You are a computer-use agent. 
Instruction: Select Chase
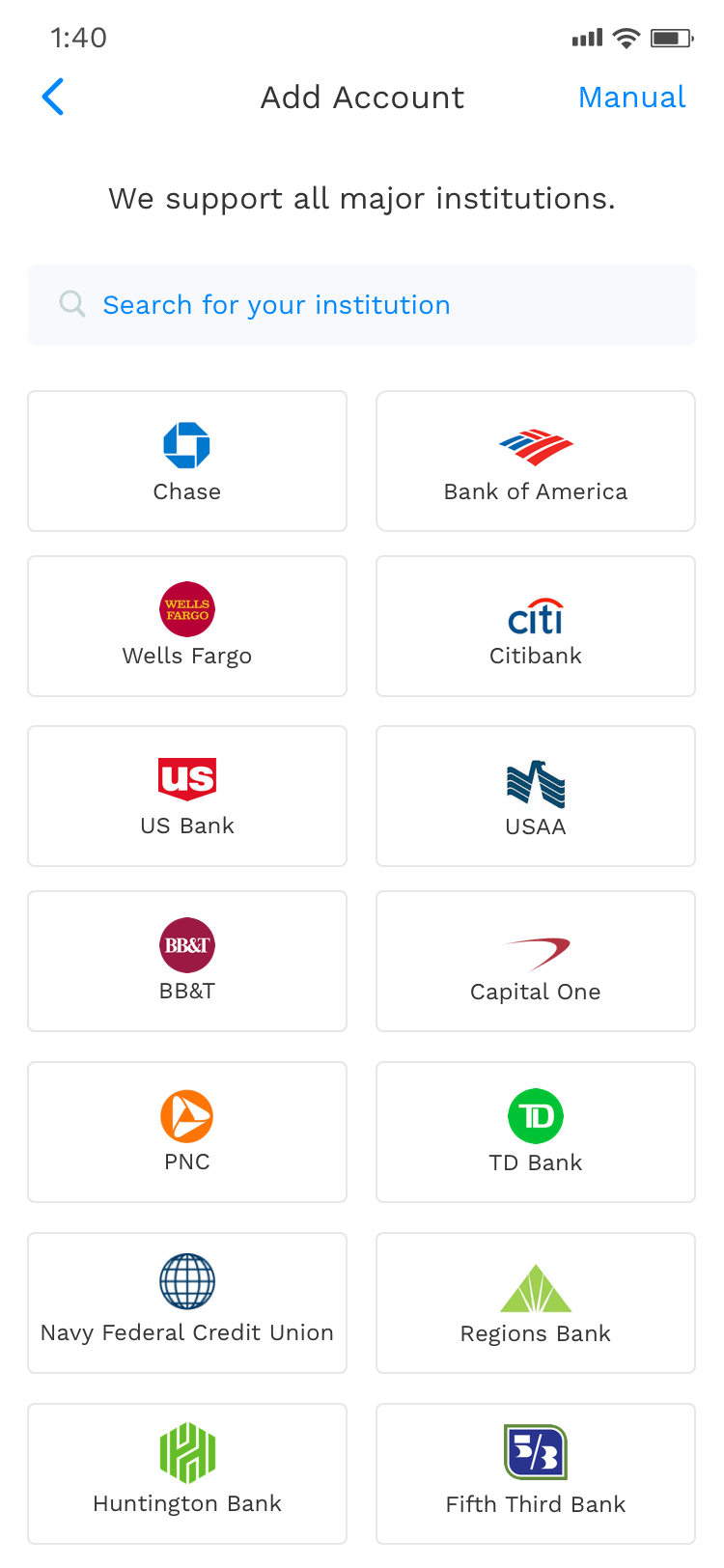click(x=187, y=462)
